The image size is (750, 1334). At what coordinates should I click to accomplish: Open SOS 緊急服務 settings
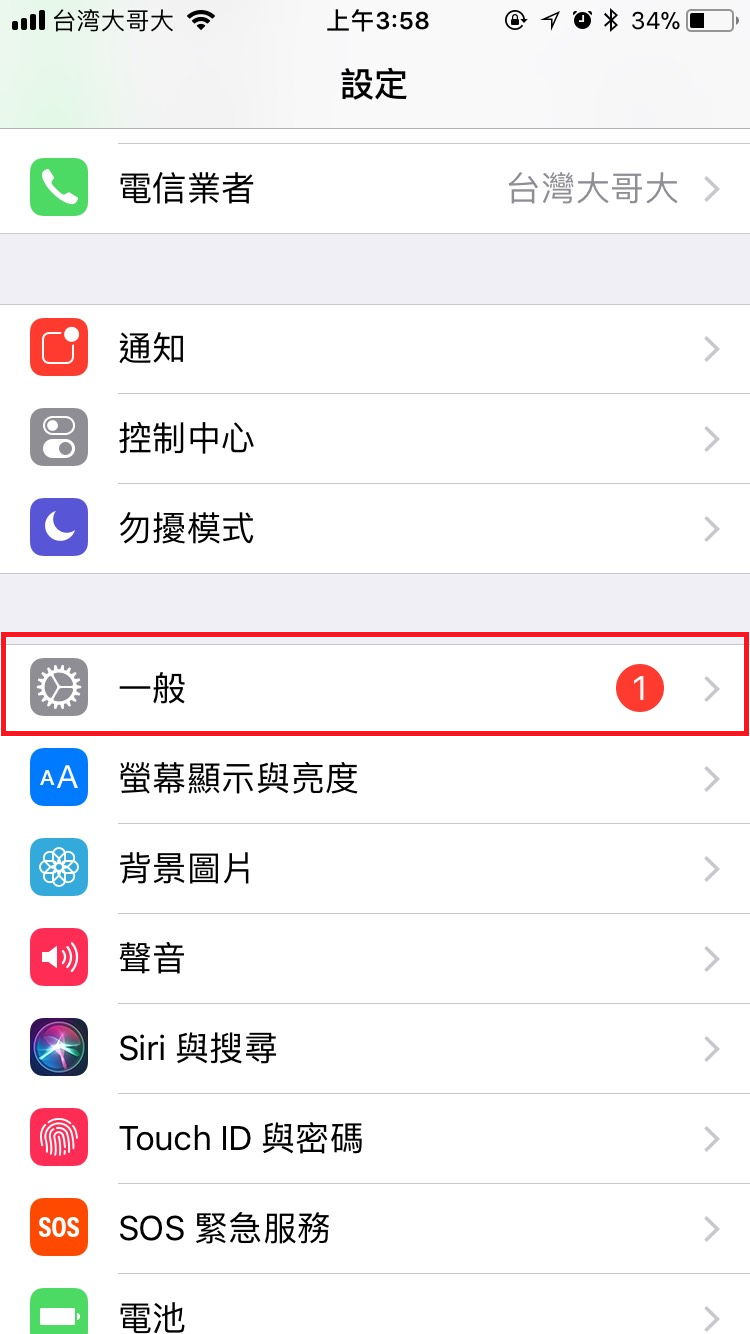point(375,1229)
